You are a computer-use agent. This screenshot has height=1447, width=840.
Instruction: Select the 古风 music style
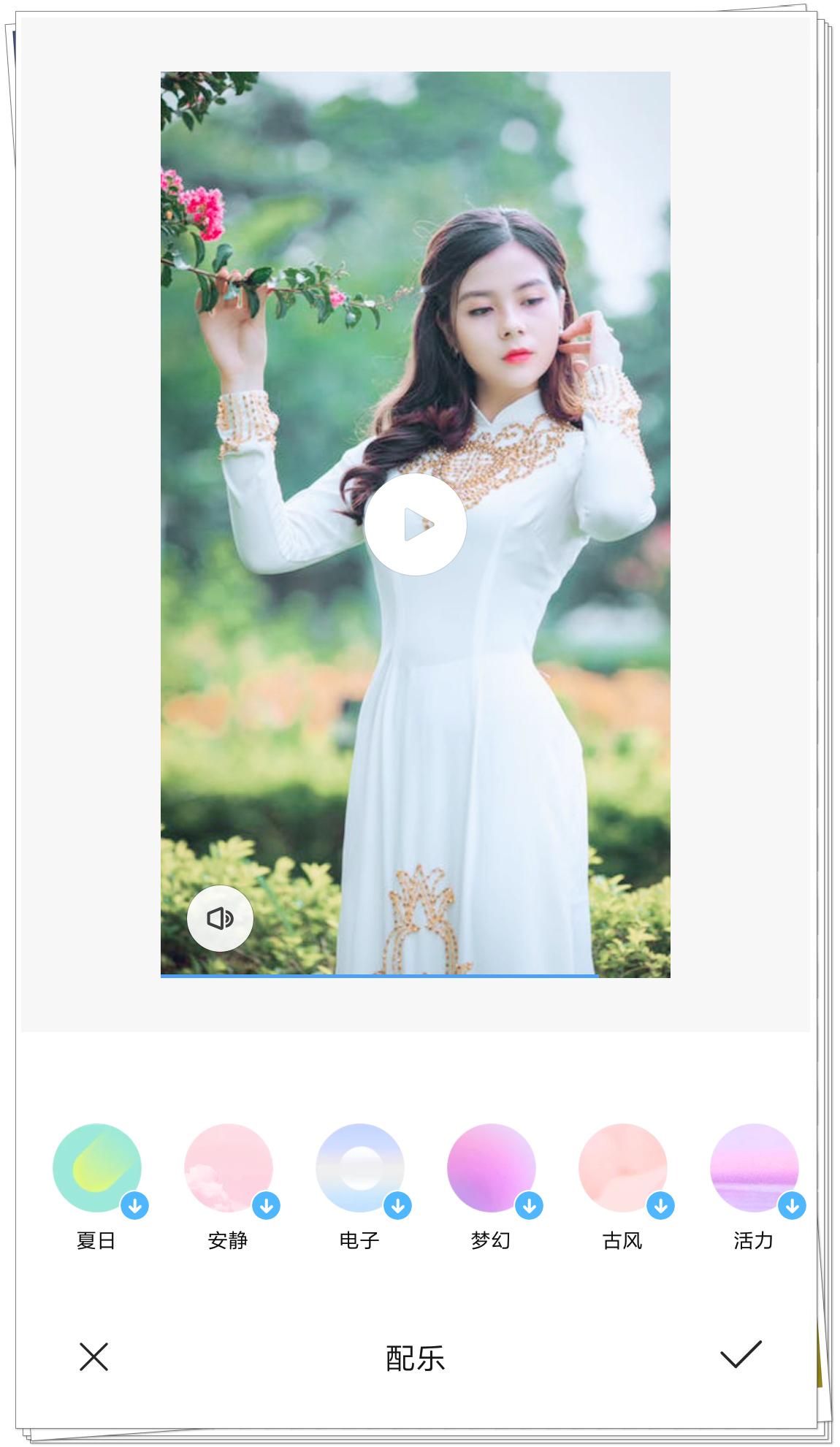click(x=623, y=1167)
